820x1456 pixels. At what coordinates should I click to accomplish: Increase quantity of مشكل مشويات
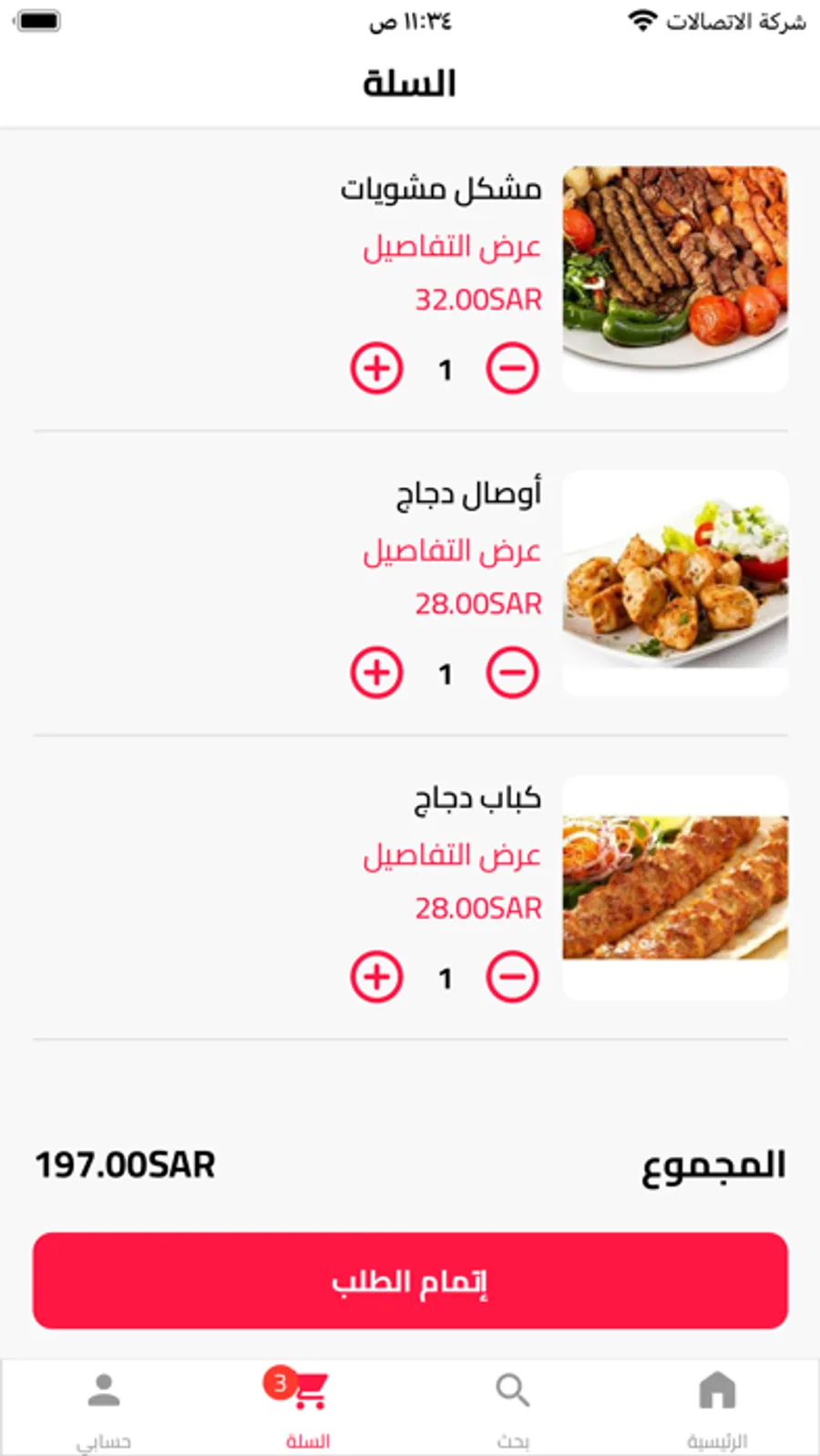pyautogui.click(x=376, y=369)
